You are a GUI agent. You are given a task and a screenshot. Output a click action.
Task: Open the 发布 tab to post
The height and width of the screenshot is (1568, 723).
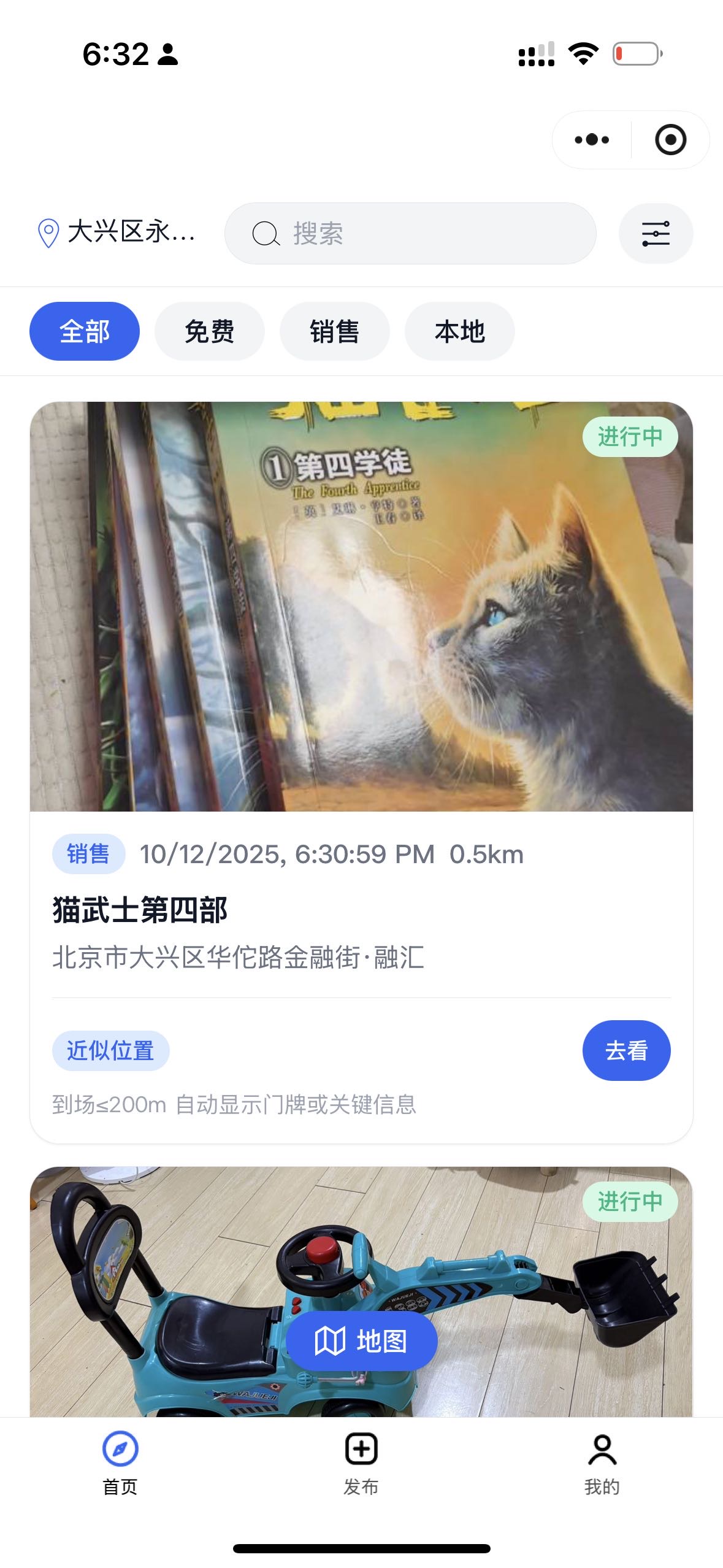click(361, 1461)
